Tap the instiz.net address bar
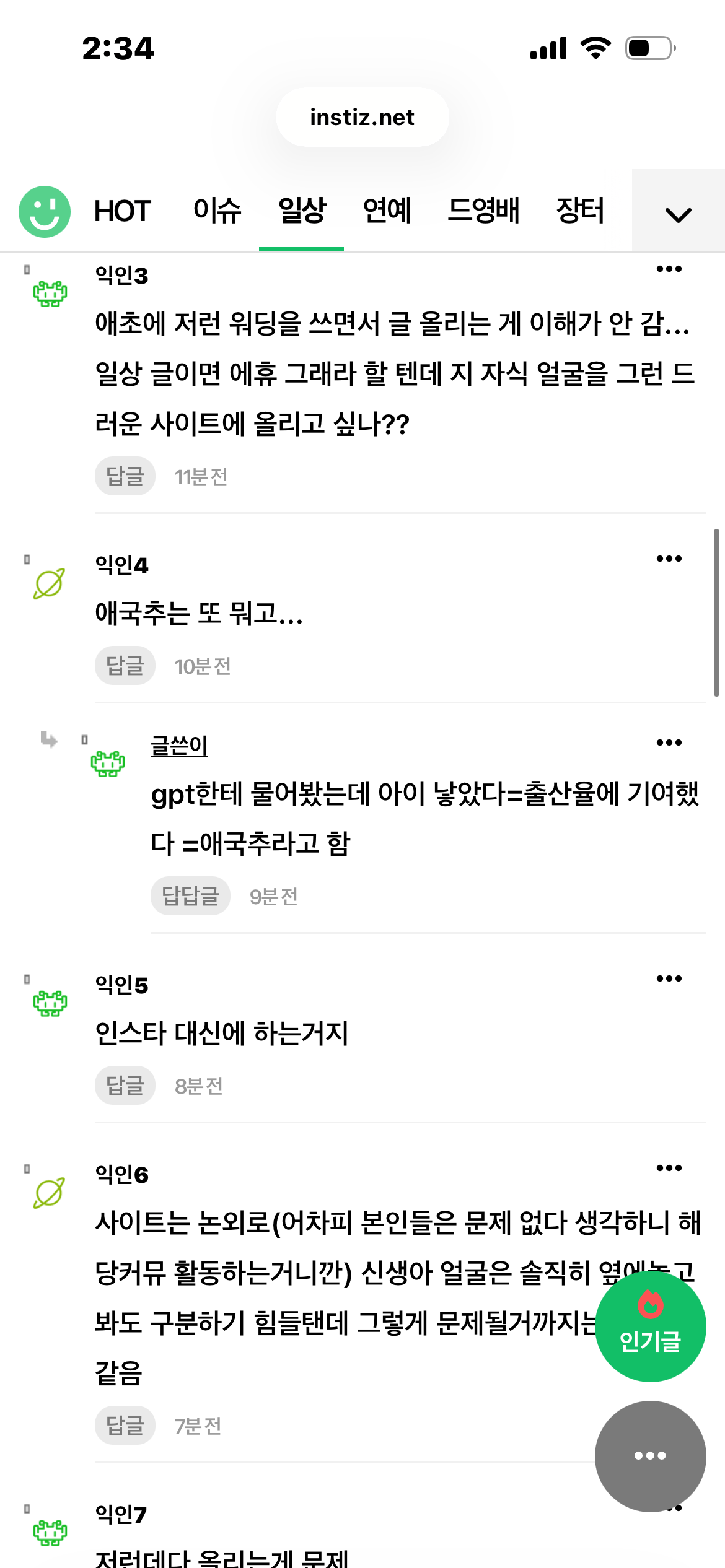 362,117
